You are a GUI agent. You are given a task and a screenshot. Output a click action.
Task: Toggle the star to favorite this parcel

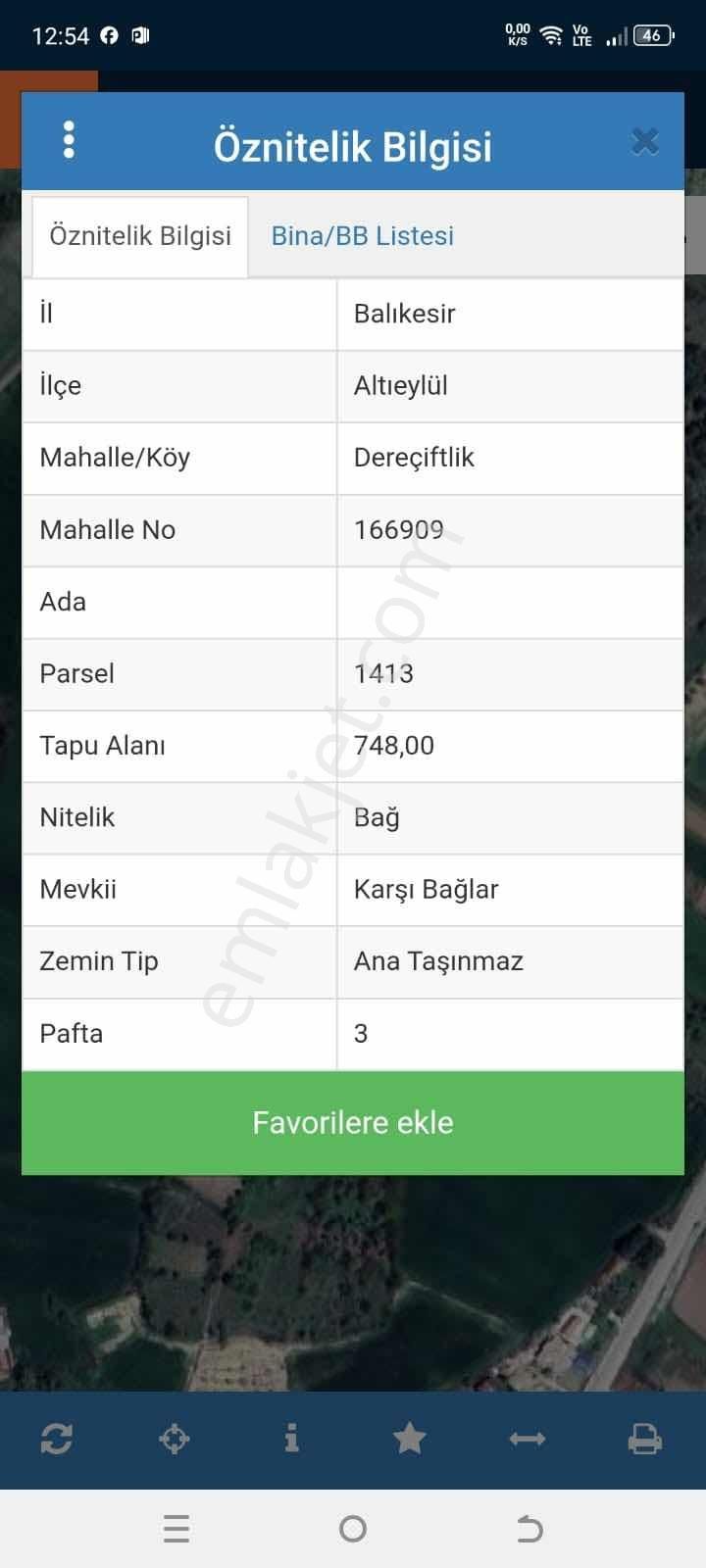(410, 1439)
